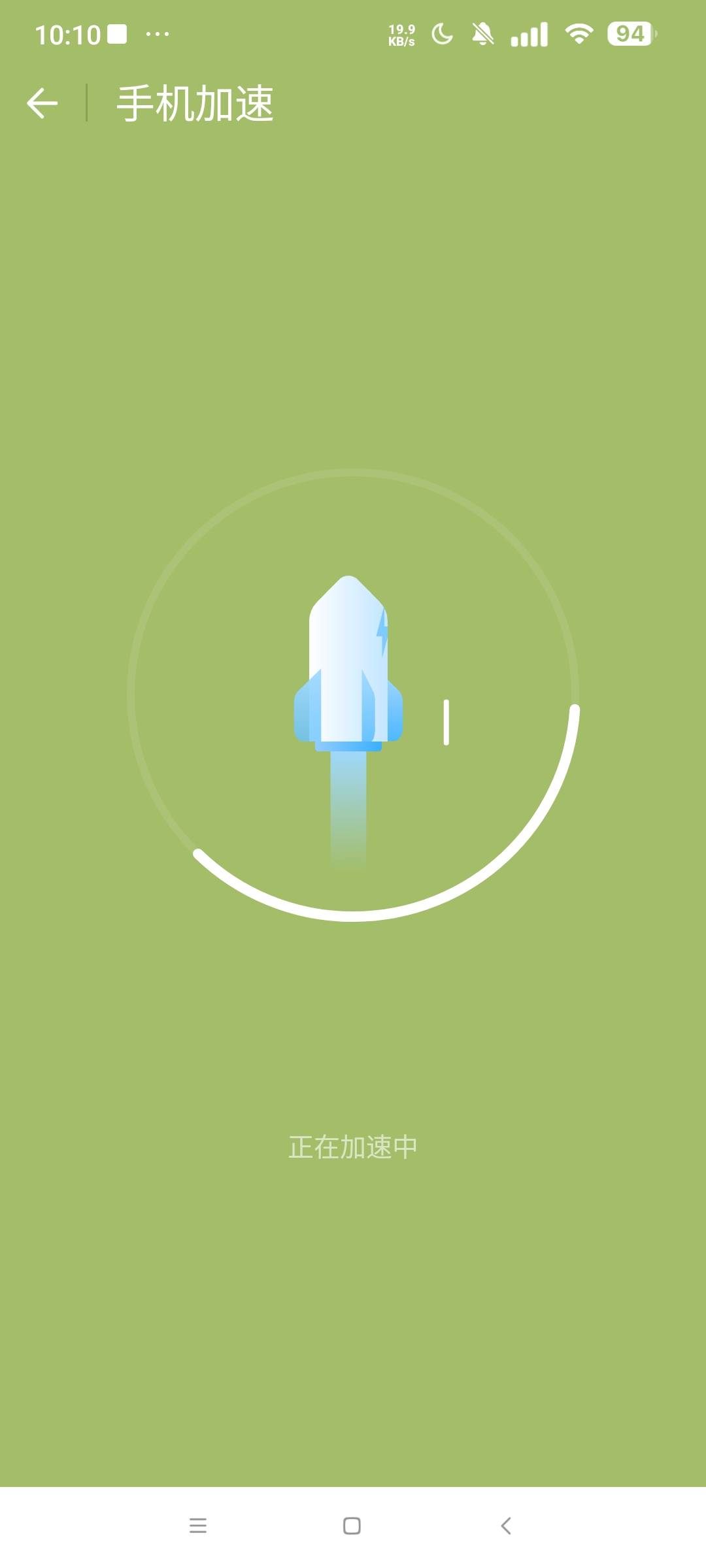Tap the system home button
This screenshot has height=1568, width=706.
(352, 1526)
